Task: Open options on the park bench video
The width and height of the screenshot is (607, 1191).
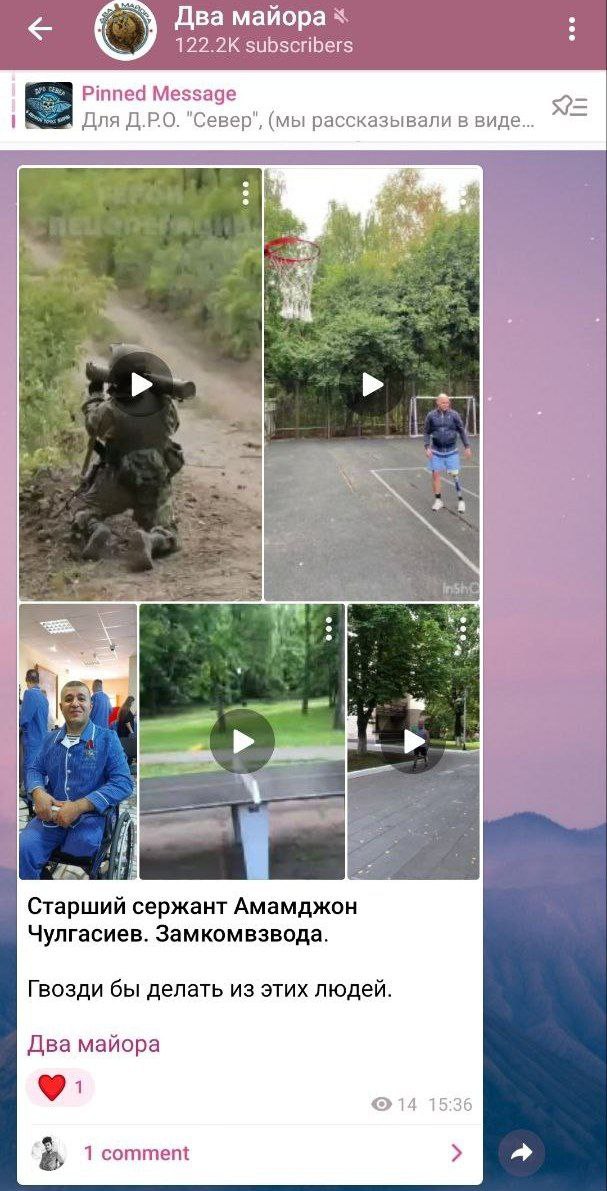Action: pyautogui.click(x=328, y=628)
